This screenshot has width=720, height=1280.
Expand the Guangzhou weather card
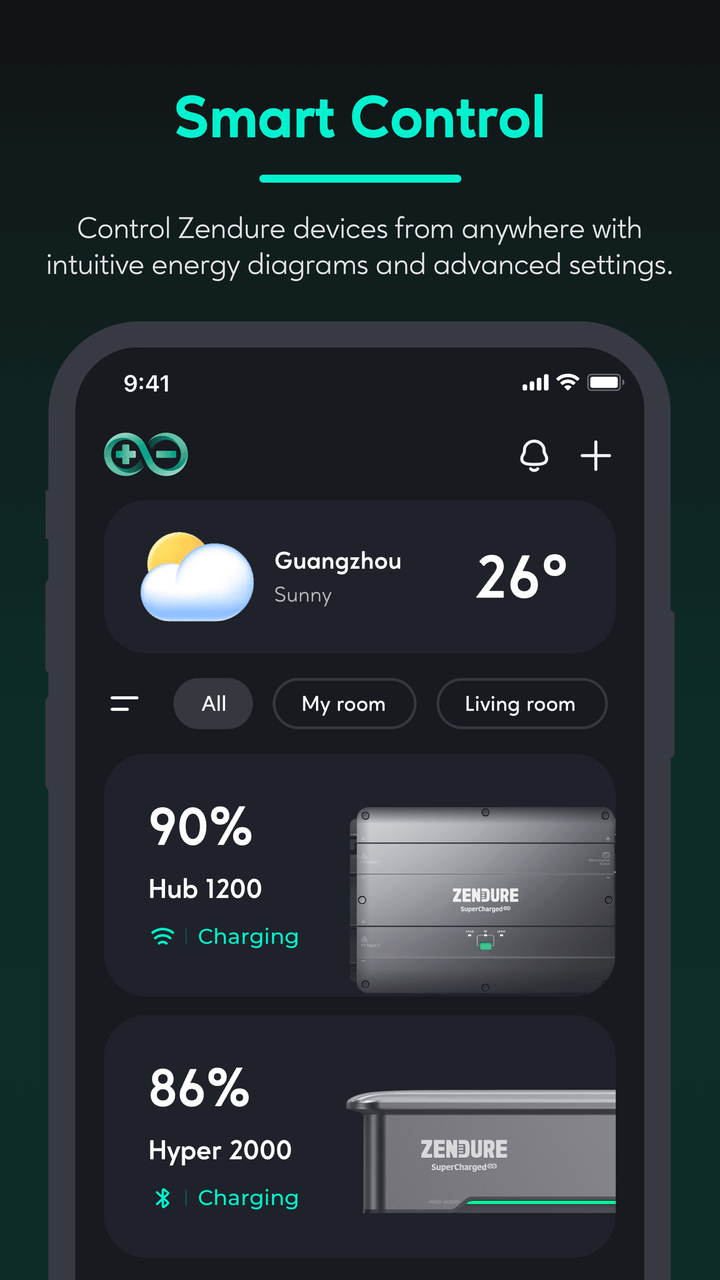point(360,576)
